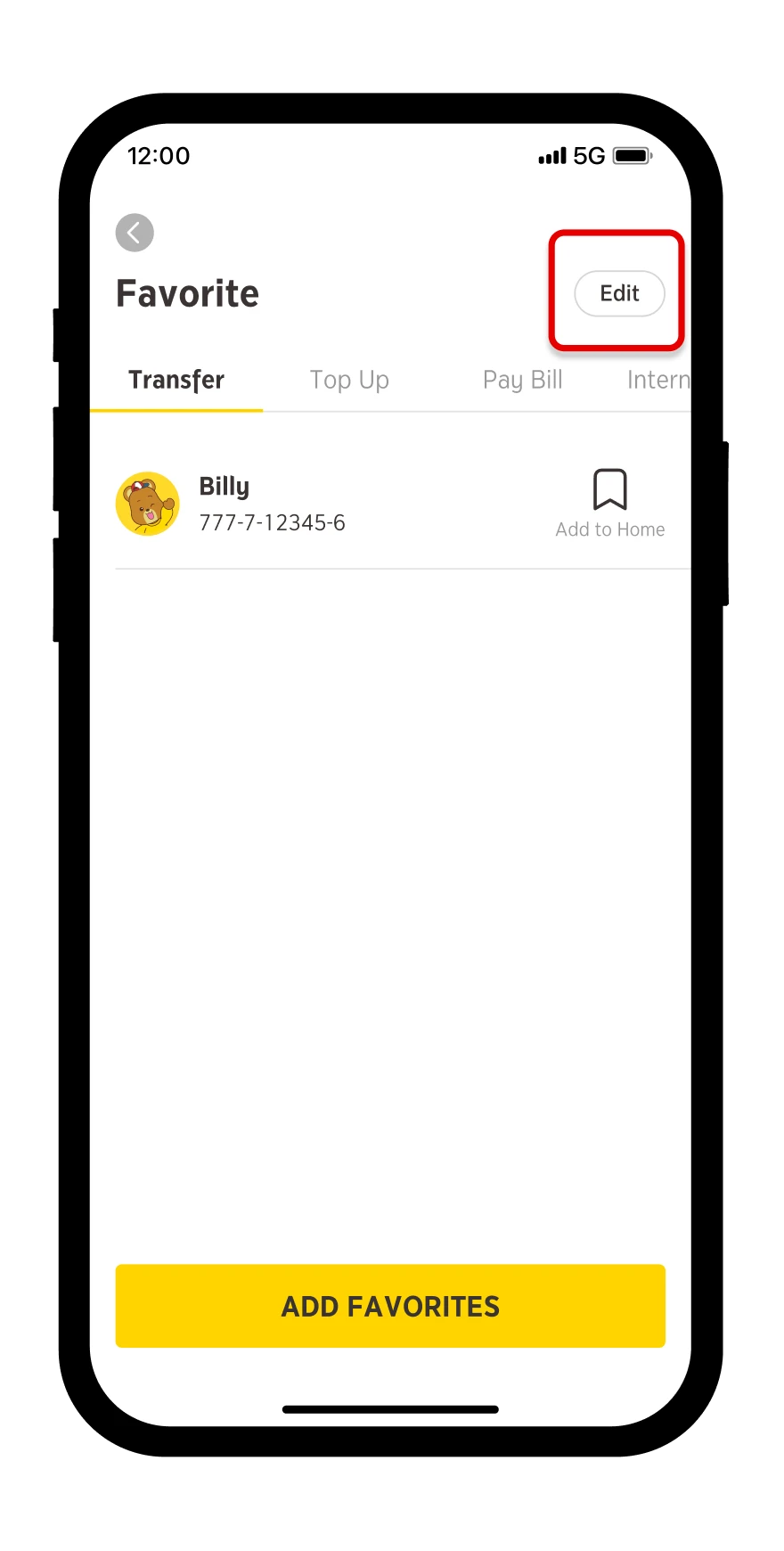Viewport: 784px width, 1551px height.
Task: Select the Transfer tab
Action: pos(176,380)
